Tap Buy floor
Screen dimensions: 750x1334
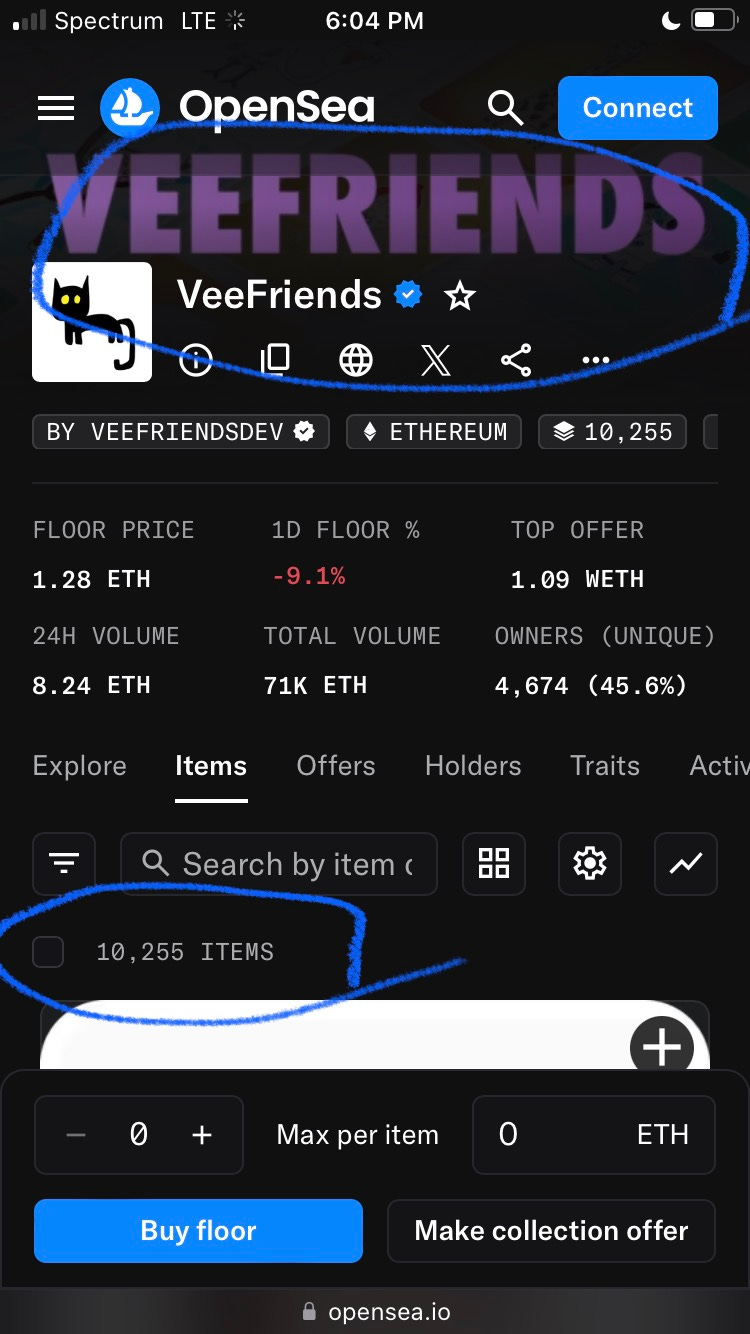point(198,1231)
